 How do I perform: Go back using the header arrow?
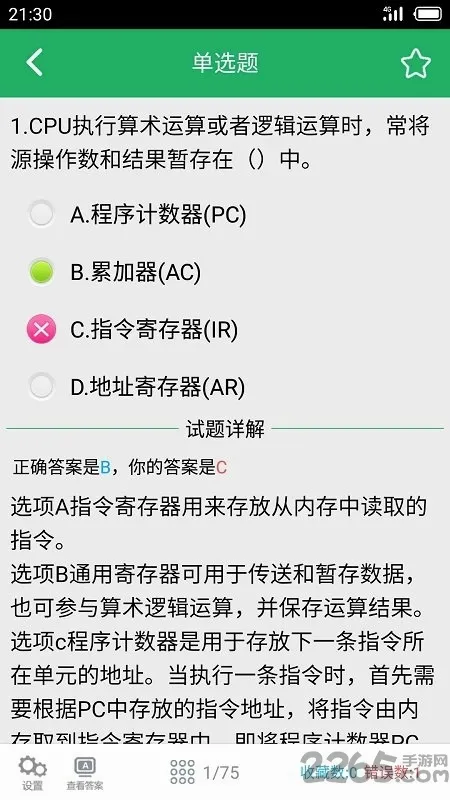point(35,63)
